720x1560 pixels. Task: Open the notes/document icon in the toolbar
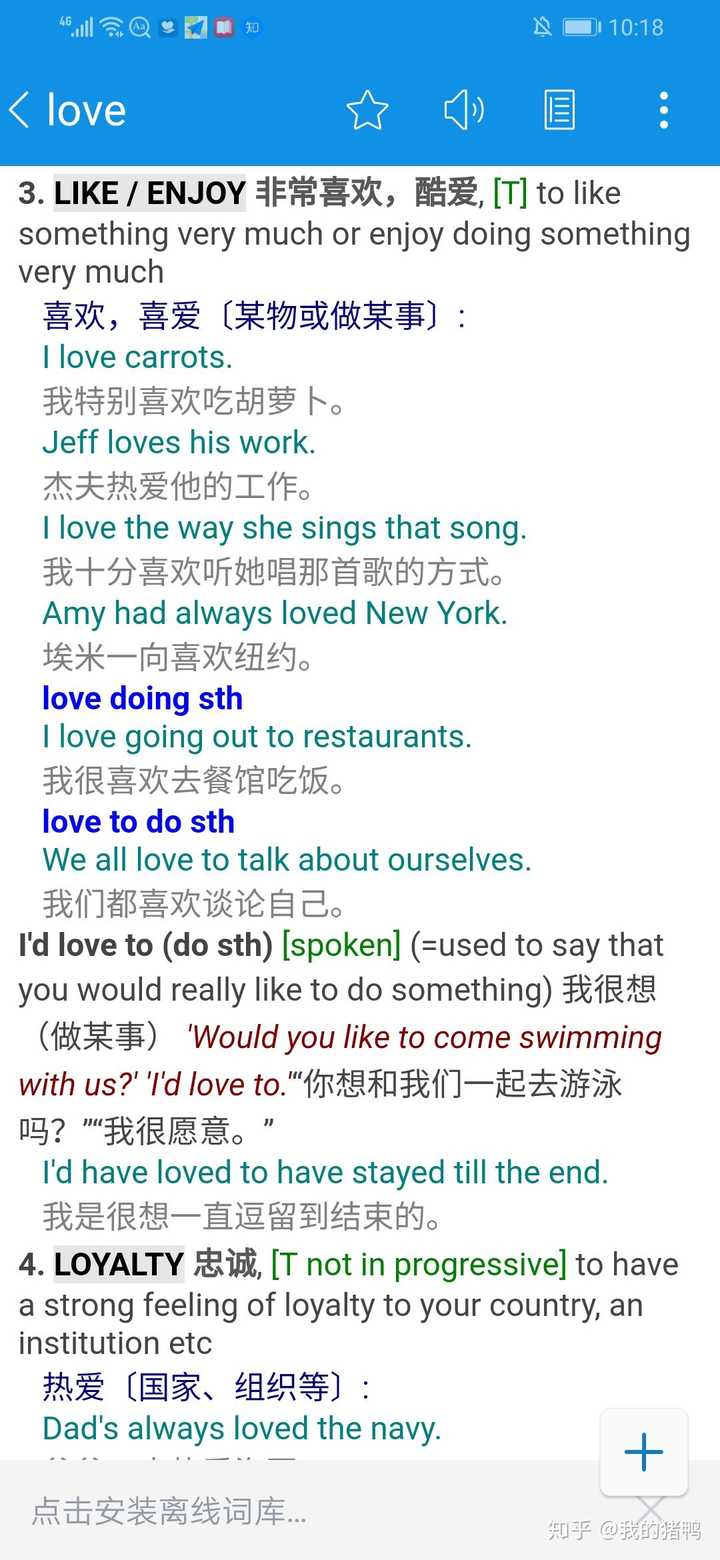point(560,110)
